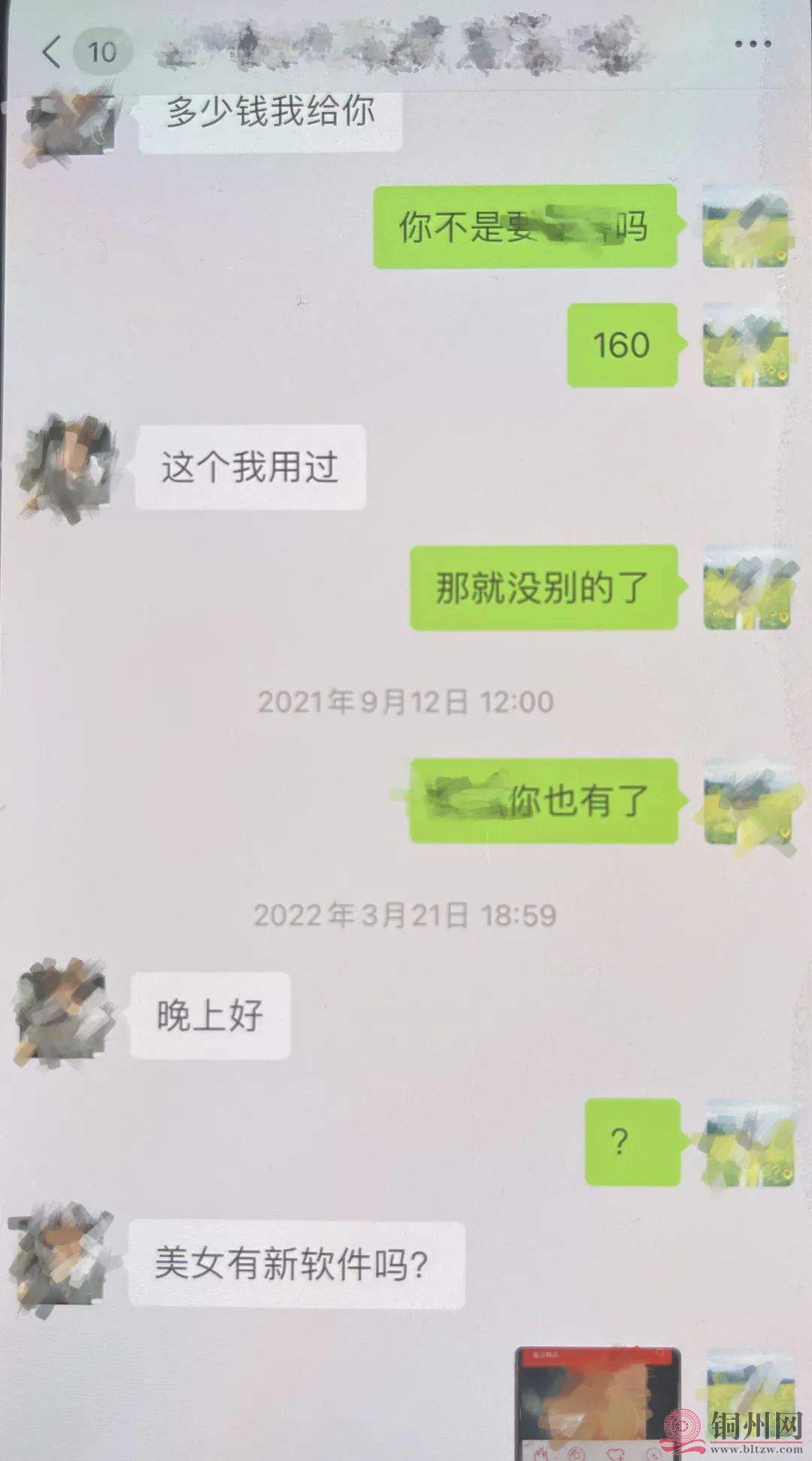The image size is (812, 1461).
Task: Tap the avatar next to 这个我用过
Action: pyautogui.click(x=68, y=467)
